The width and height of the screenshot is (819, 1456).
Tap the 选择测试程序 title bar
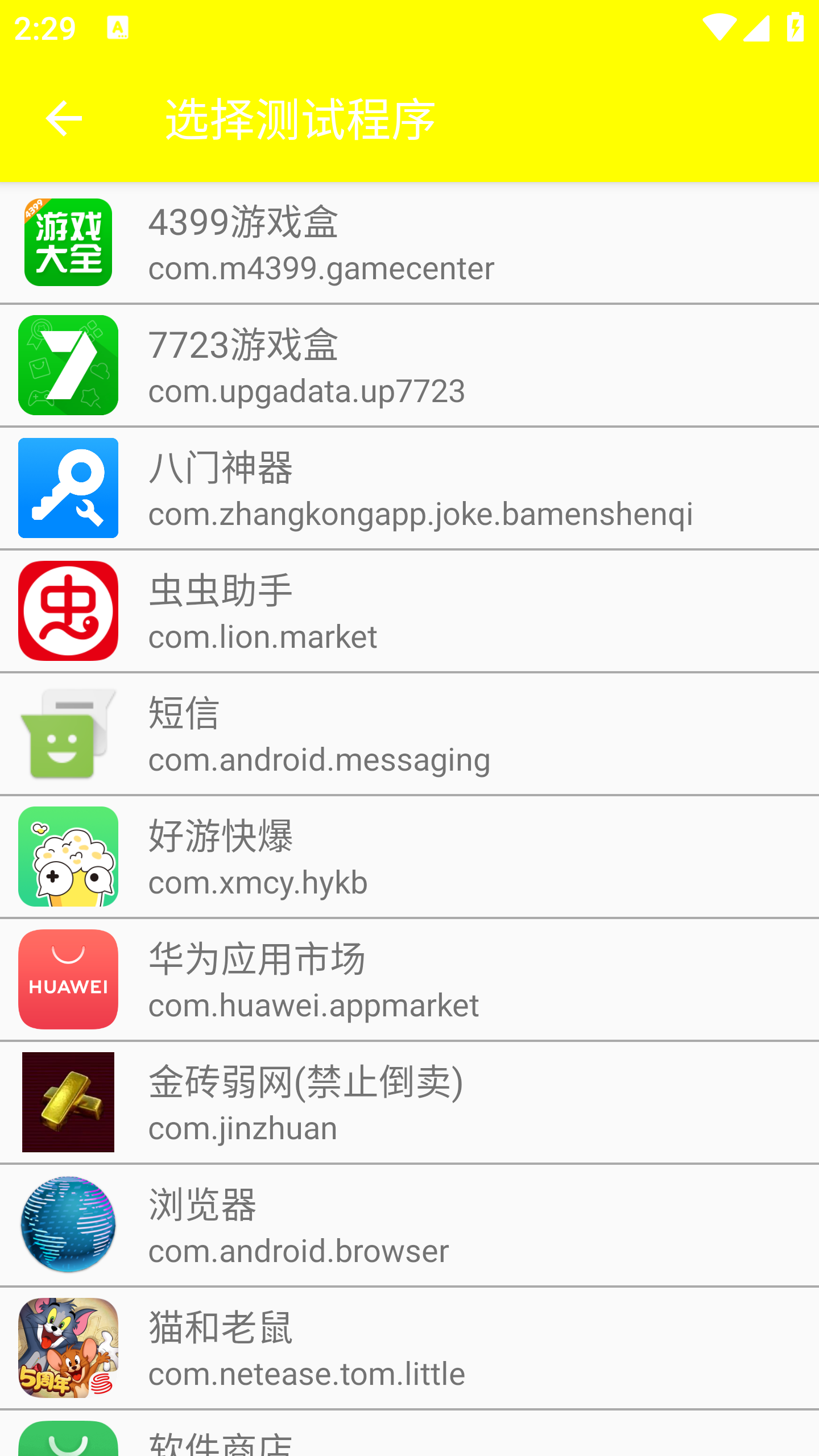pos(301,119)
